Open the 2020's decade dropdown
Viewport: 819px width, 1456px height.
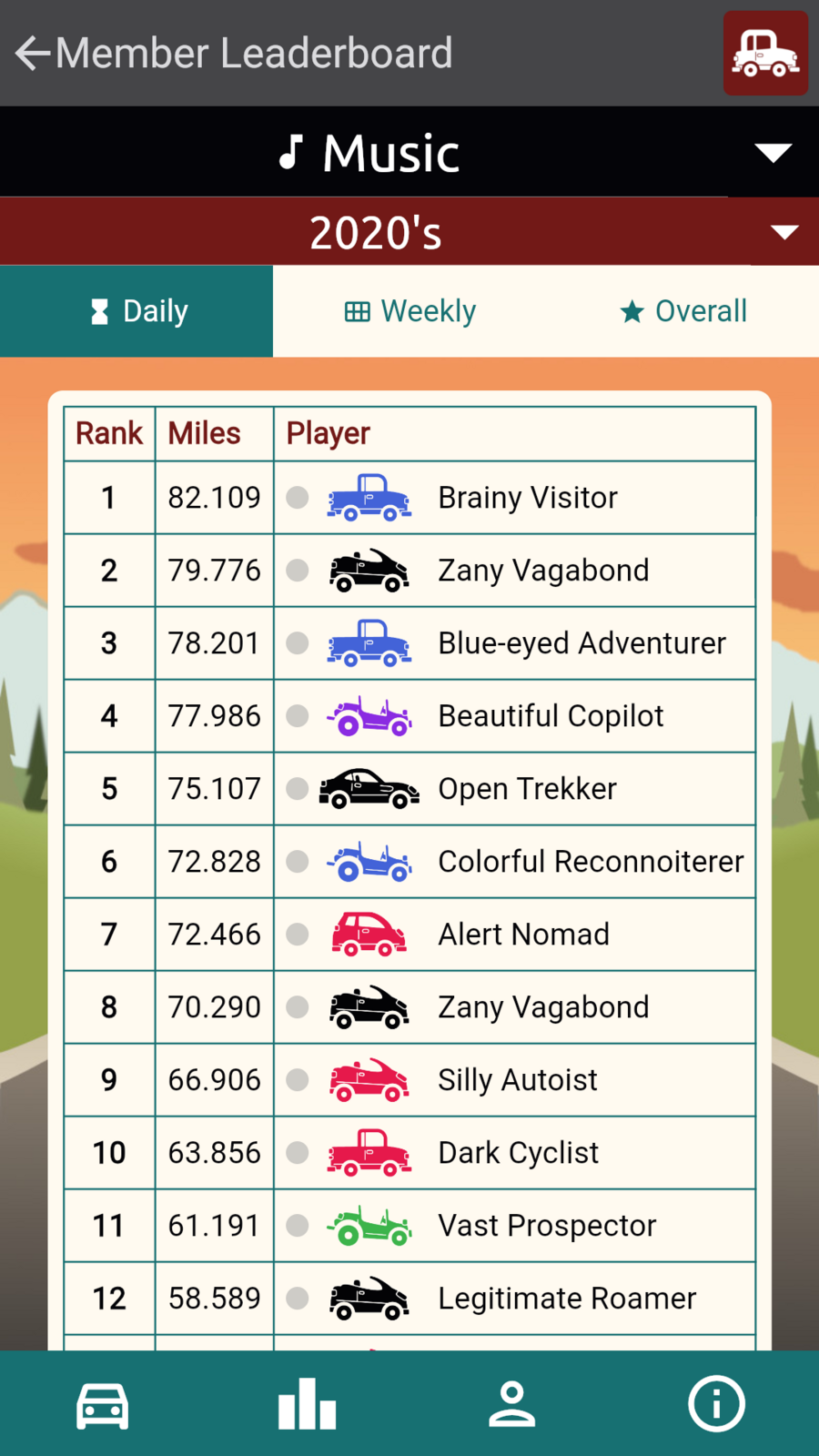pyautogui.click(x=784, y=232)
